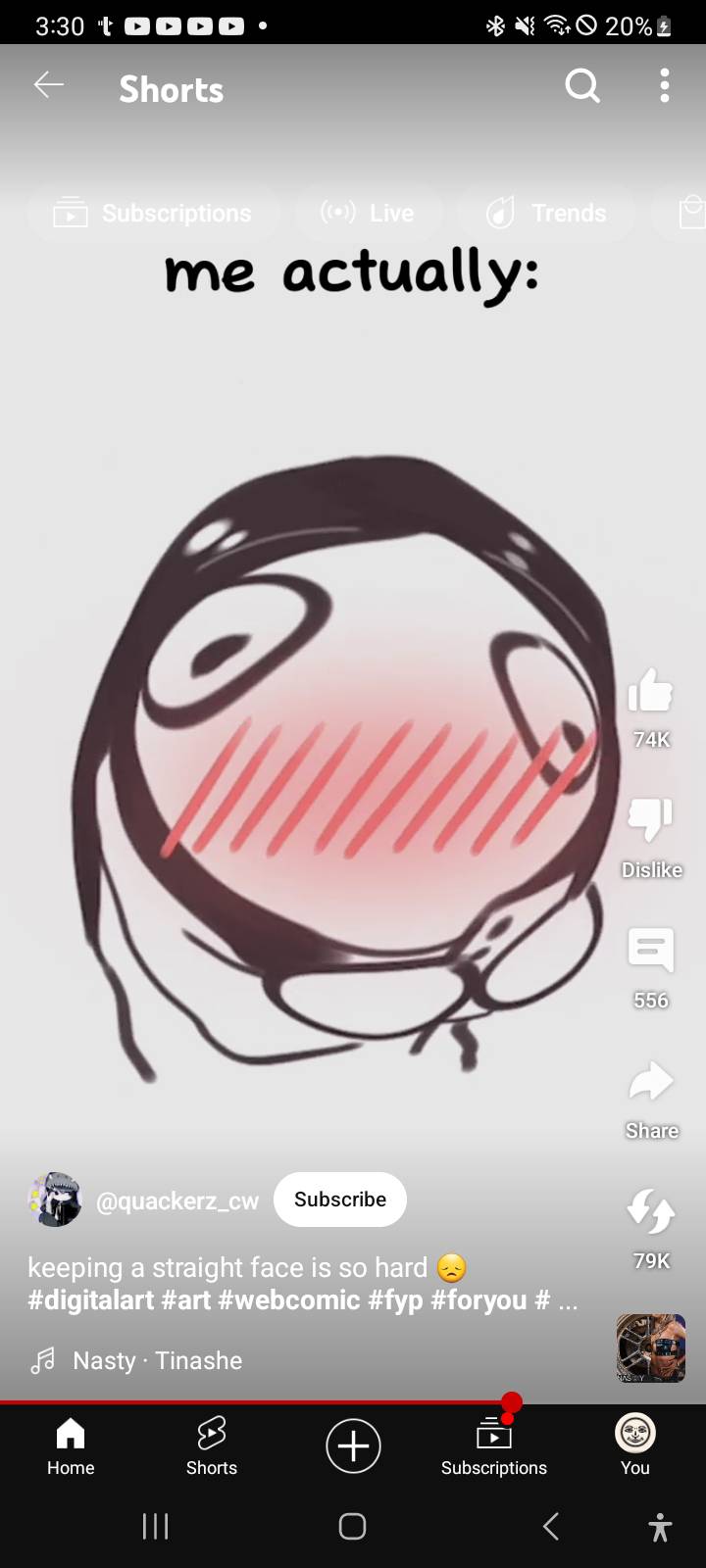Open the comments with 556 replies

pyautogui.click(x=650, y=951)
